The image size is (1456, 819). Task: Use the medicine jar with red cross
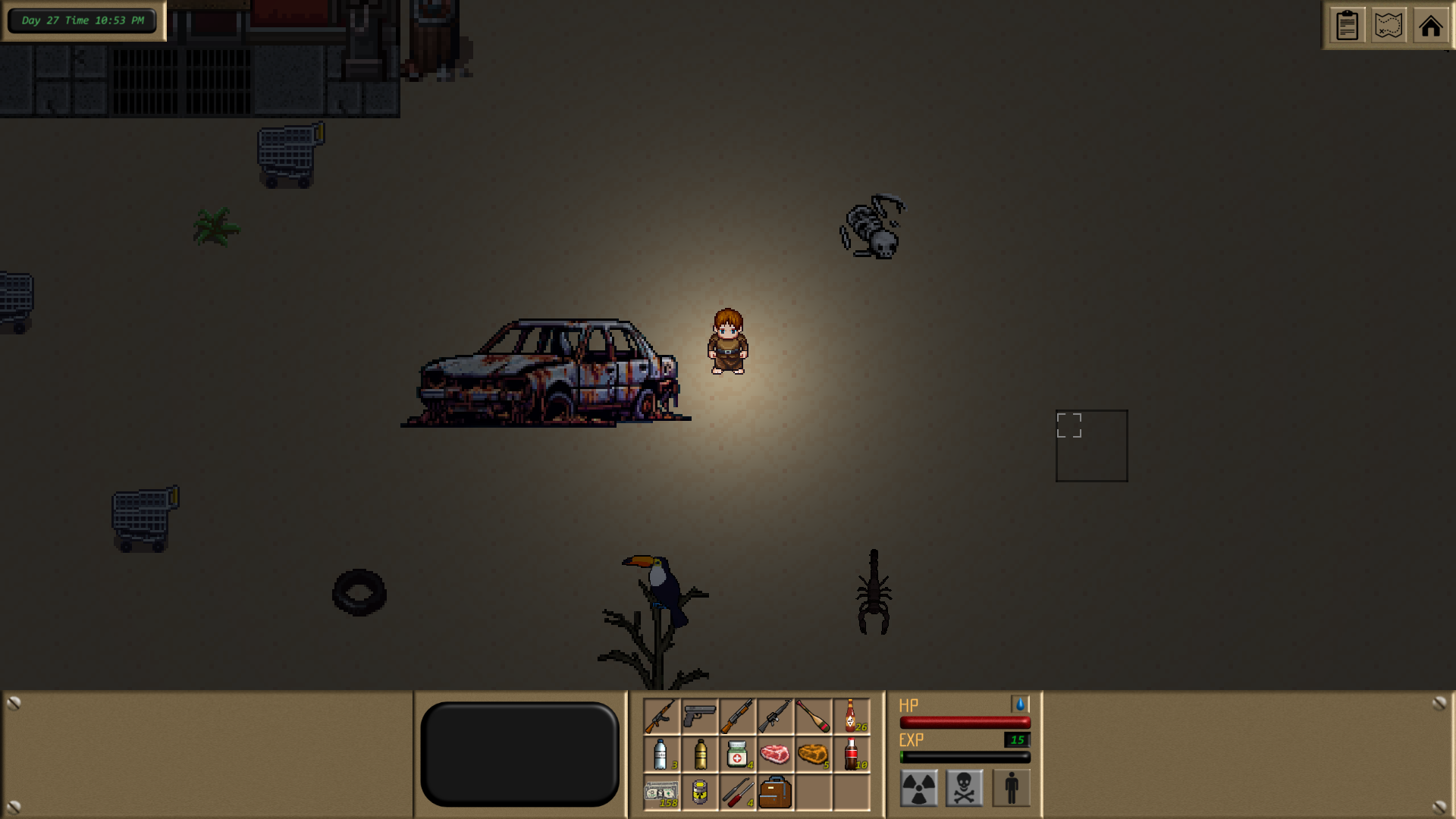coord(737,755)
